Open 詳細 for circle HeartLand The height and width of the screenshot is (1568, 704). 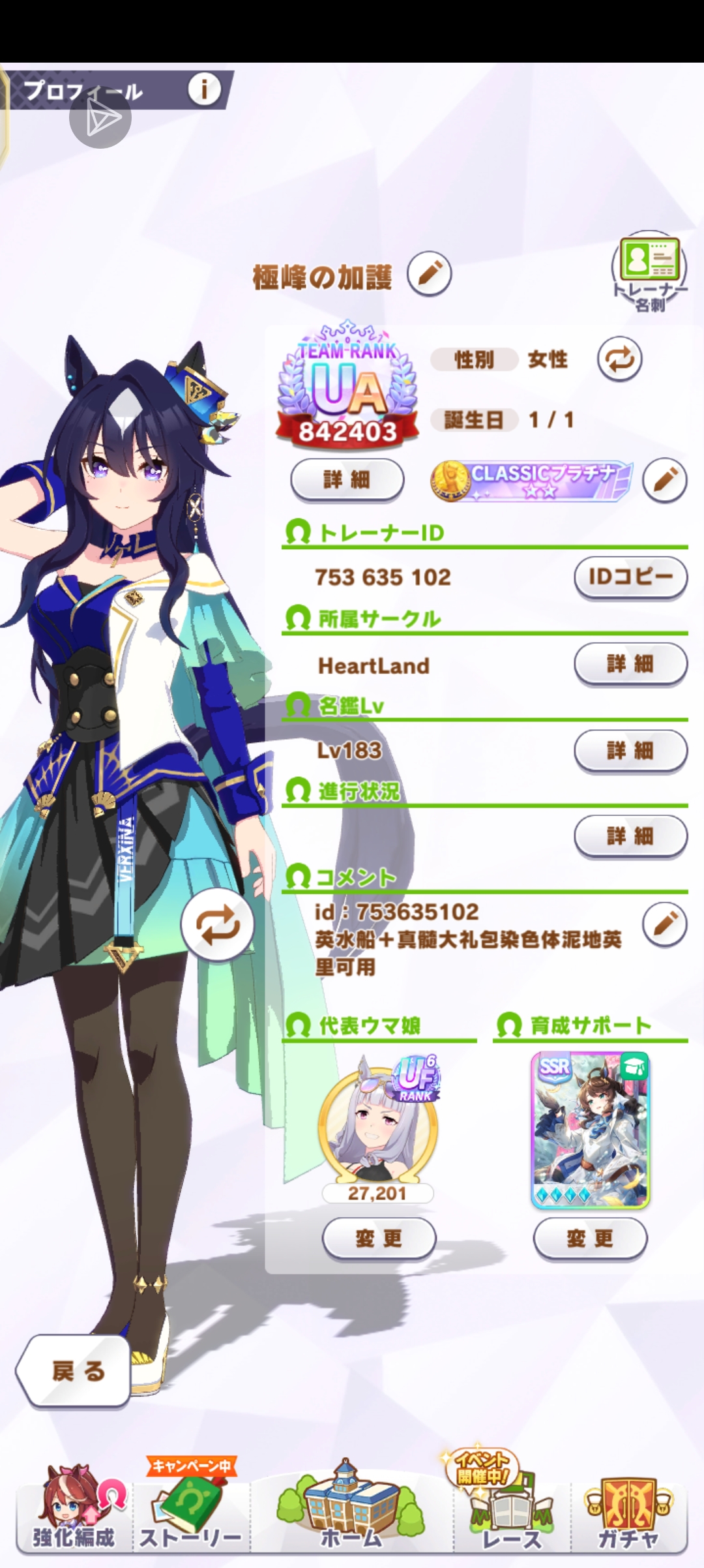[x=630, y=664]
